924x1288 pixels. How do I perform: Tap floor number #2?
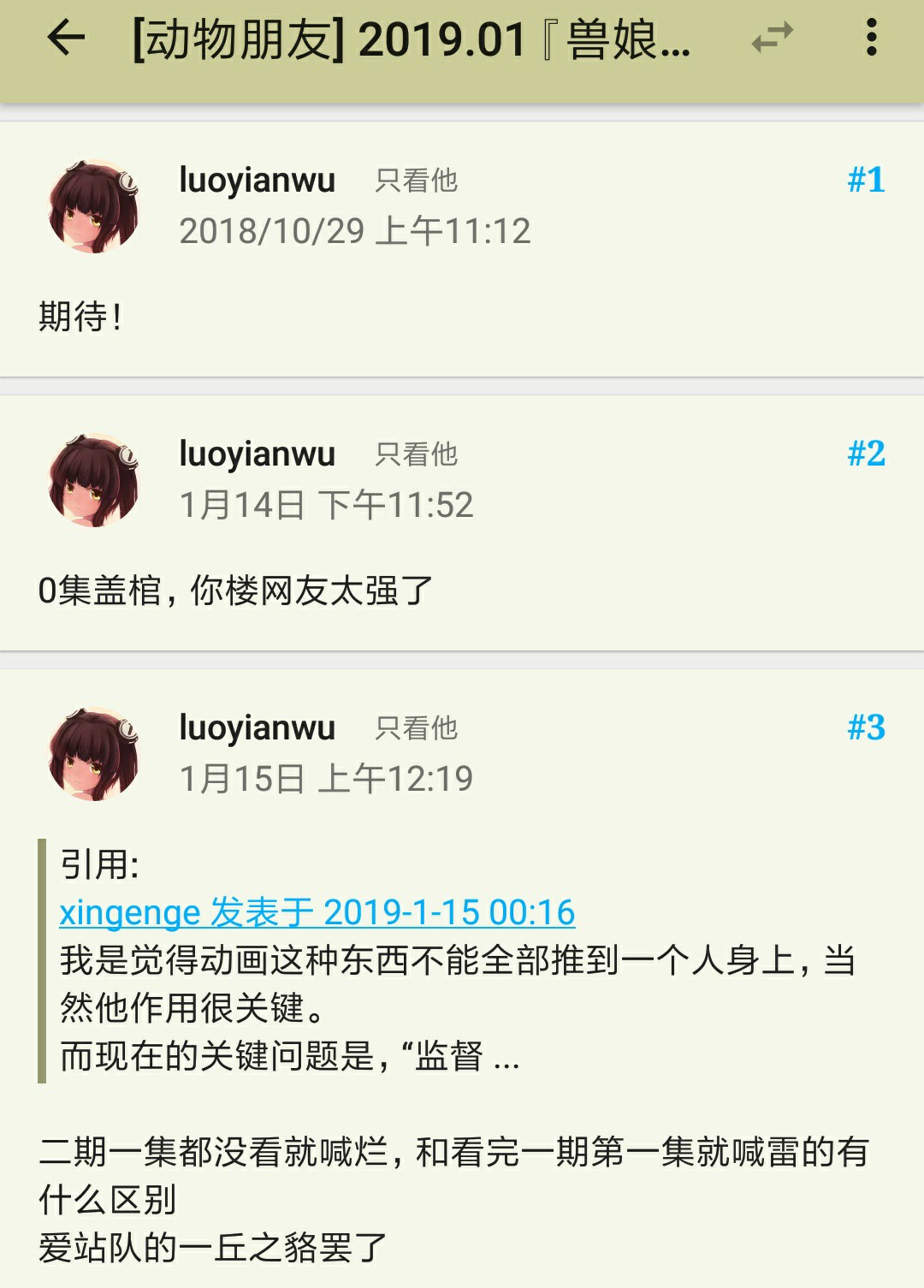point(865,454)
